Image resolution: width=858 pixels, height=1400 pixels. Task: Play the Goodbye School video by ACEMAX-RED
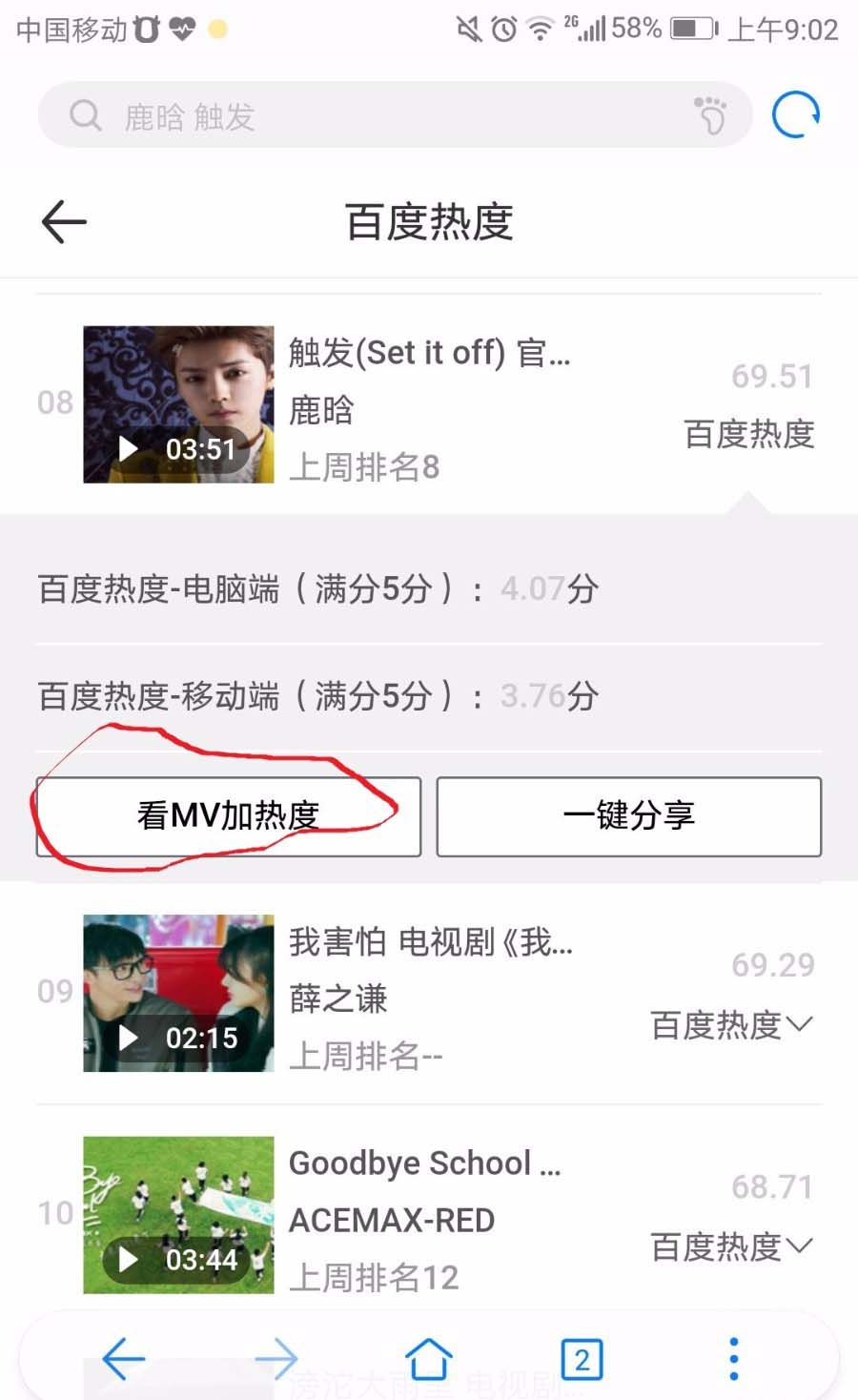178,1215
